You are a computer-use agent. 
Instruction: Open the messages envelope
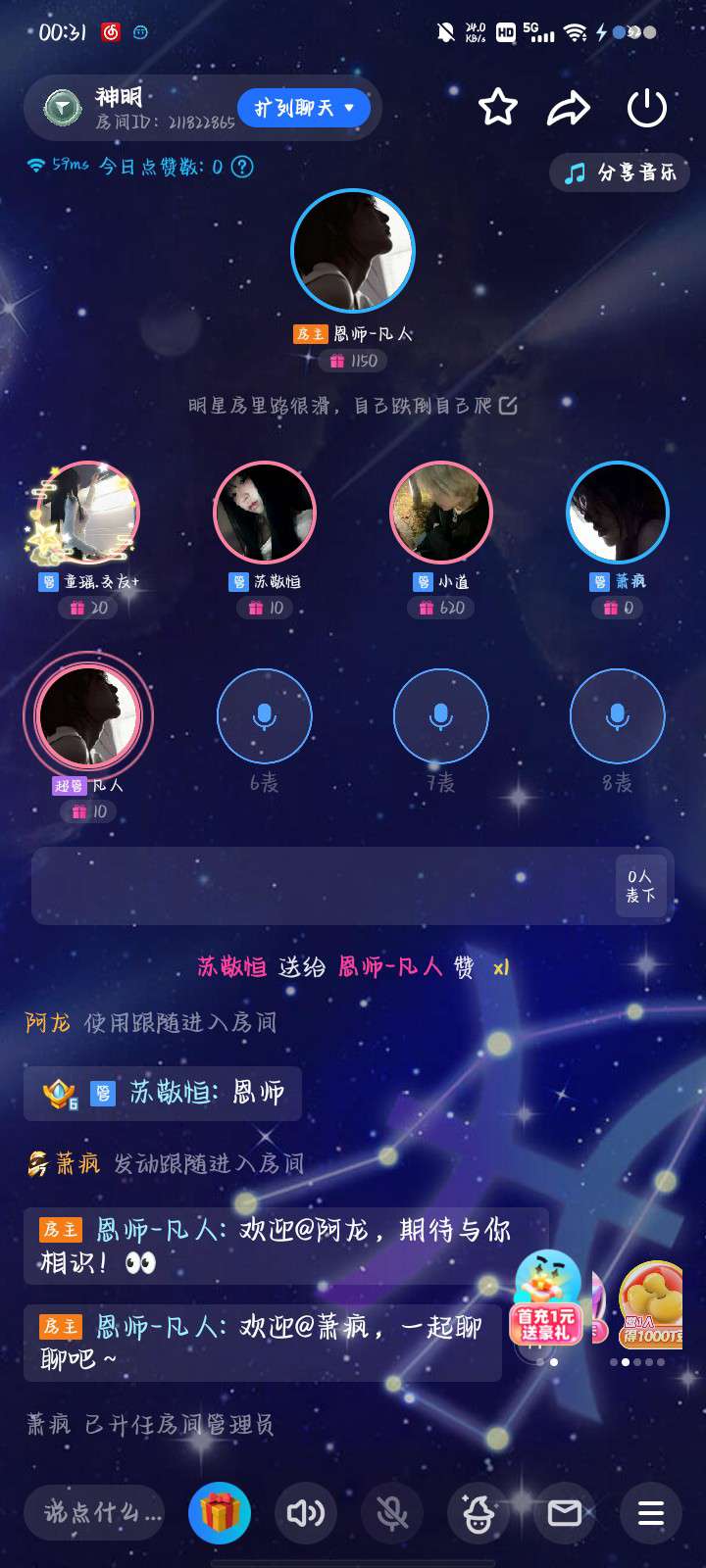click(x=565, y=1513)
